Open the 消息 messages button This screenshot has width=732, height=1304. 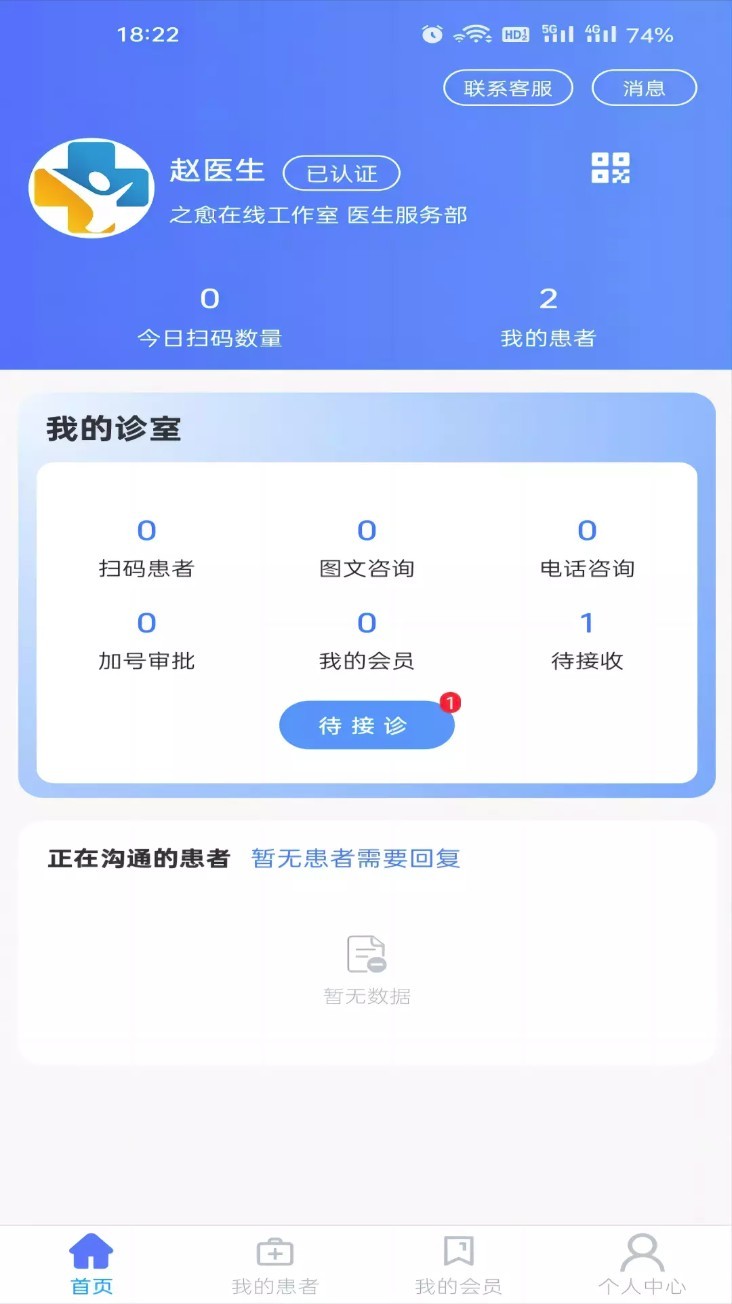click(x=645, y=87)
